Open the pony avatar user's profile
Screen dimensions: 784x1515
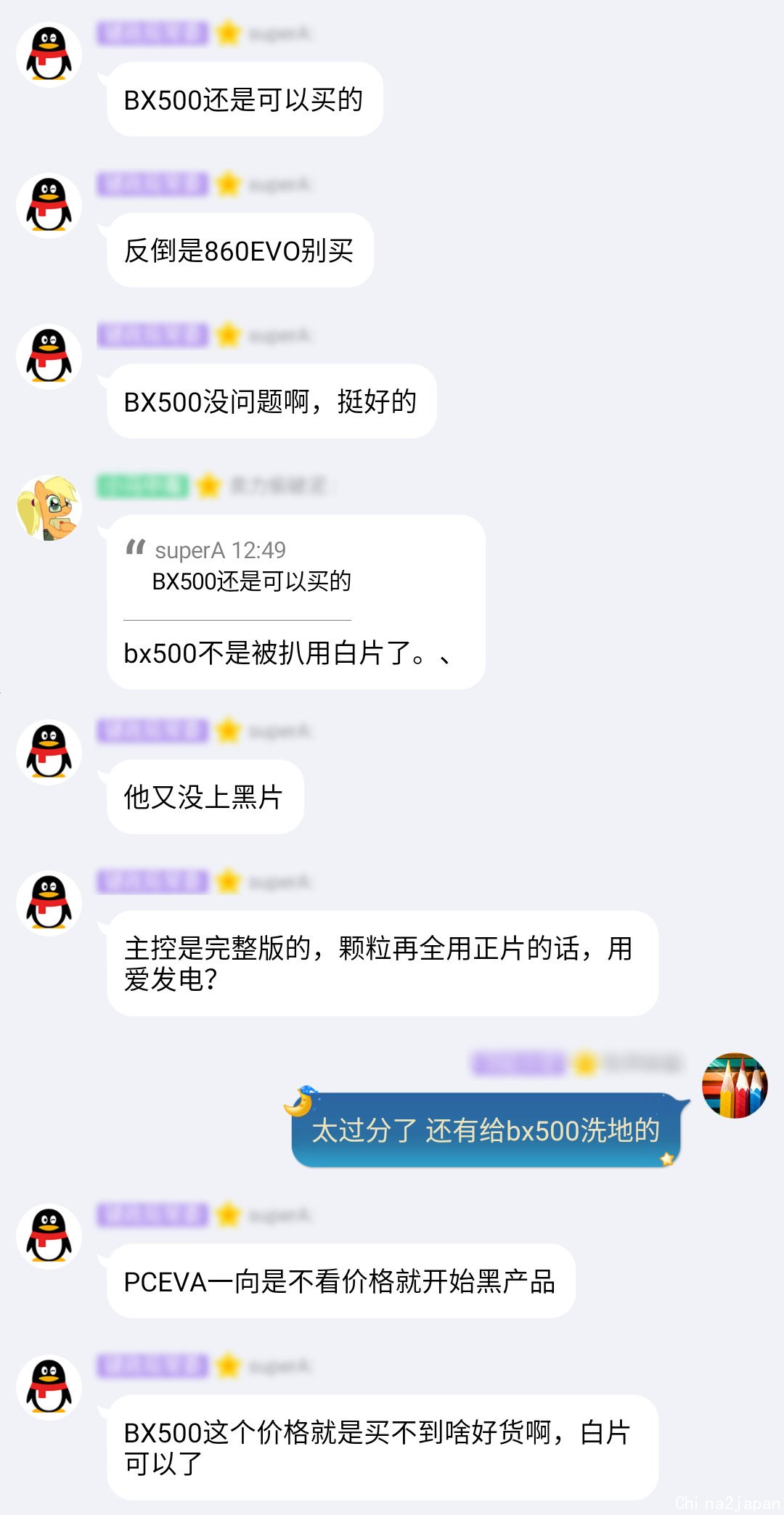(x=49, y=508)
